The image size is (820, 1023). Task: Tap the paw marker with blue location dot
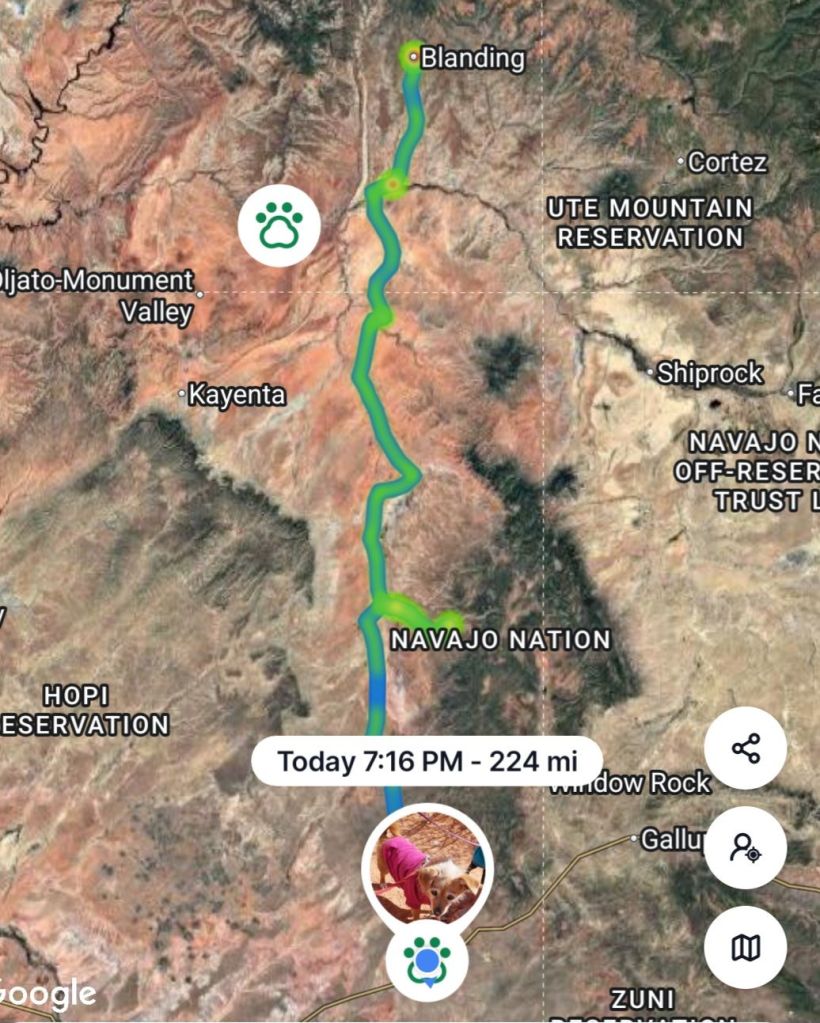pyautogui.click(x=427, y=961)
